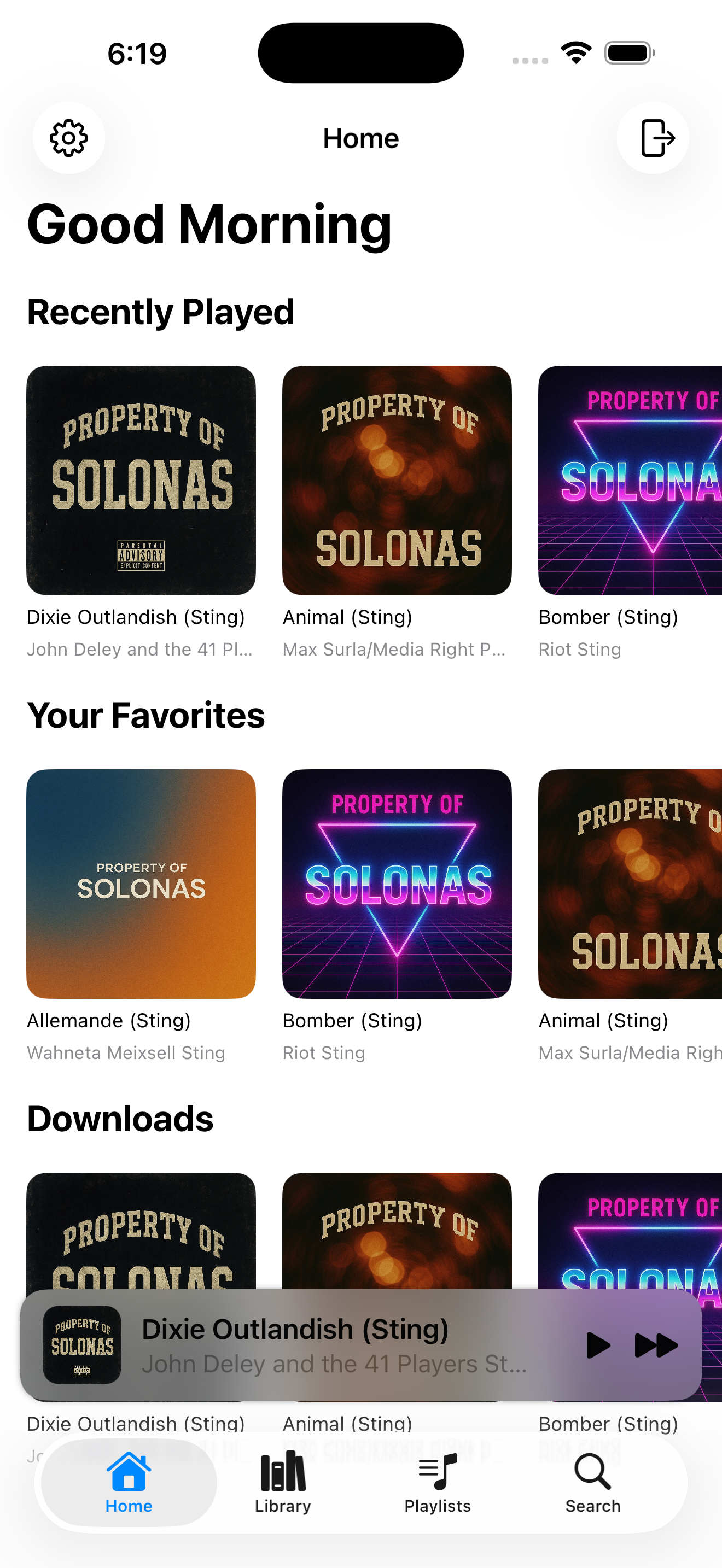Click the Recently Played section heading
The height and width of the screenshot is (1568, 722).
pyautogui.click(x=160, y=312)
